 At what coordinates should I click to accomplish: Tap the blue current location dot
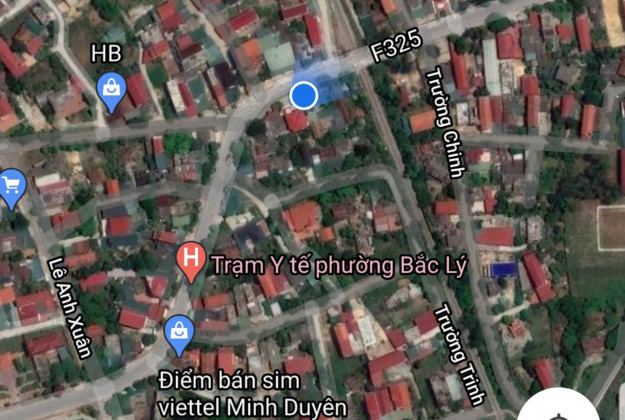(304, 95)
